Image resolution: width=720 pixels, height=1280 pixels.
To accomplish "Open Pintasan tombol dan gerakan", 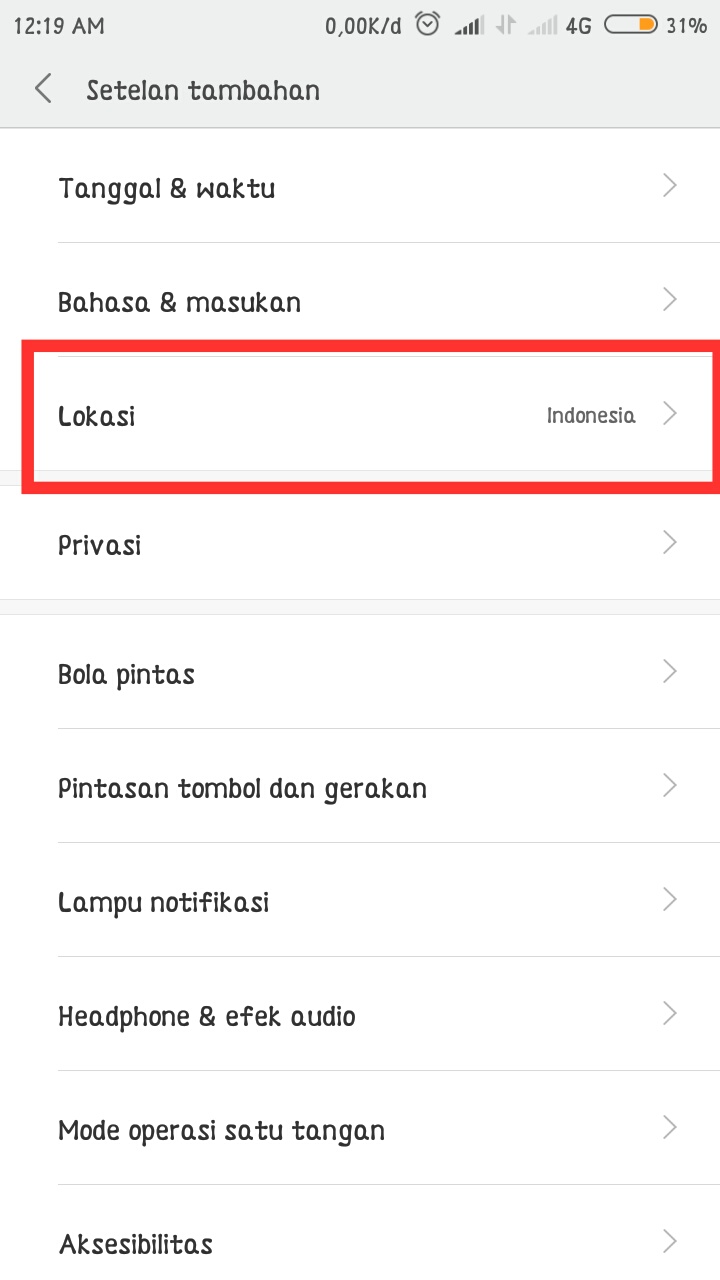I will coord(360,788).
